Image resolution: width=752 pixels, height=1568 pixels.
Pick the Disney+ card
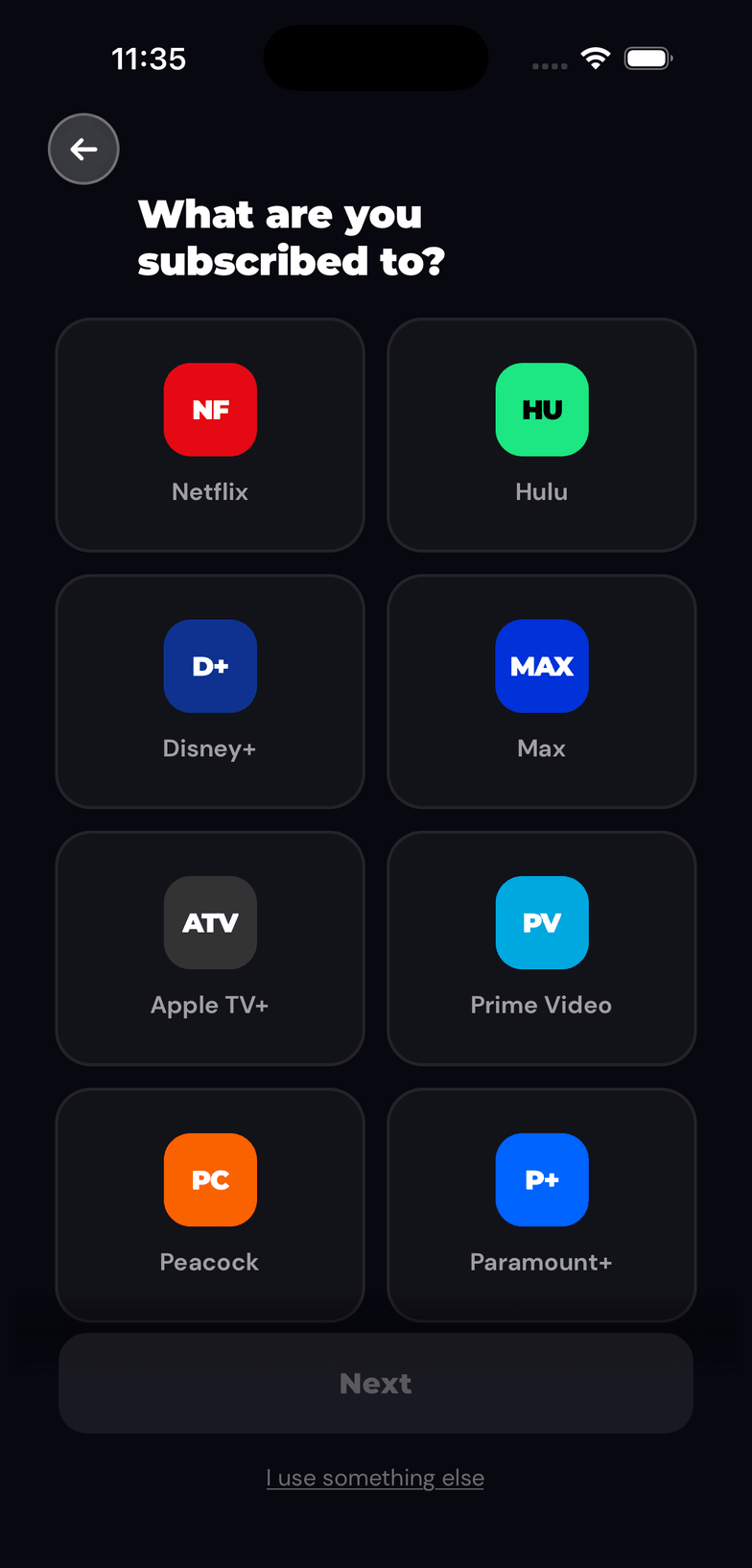coord(210,692)
